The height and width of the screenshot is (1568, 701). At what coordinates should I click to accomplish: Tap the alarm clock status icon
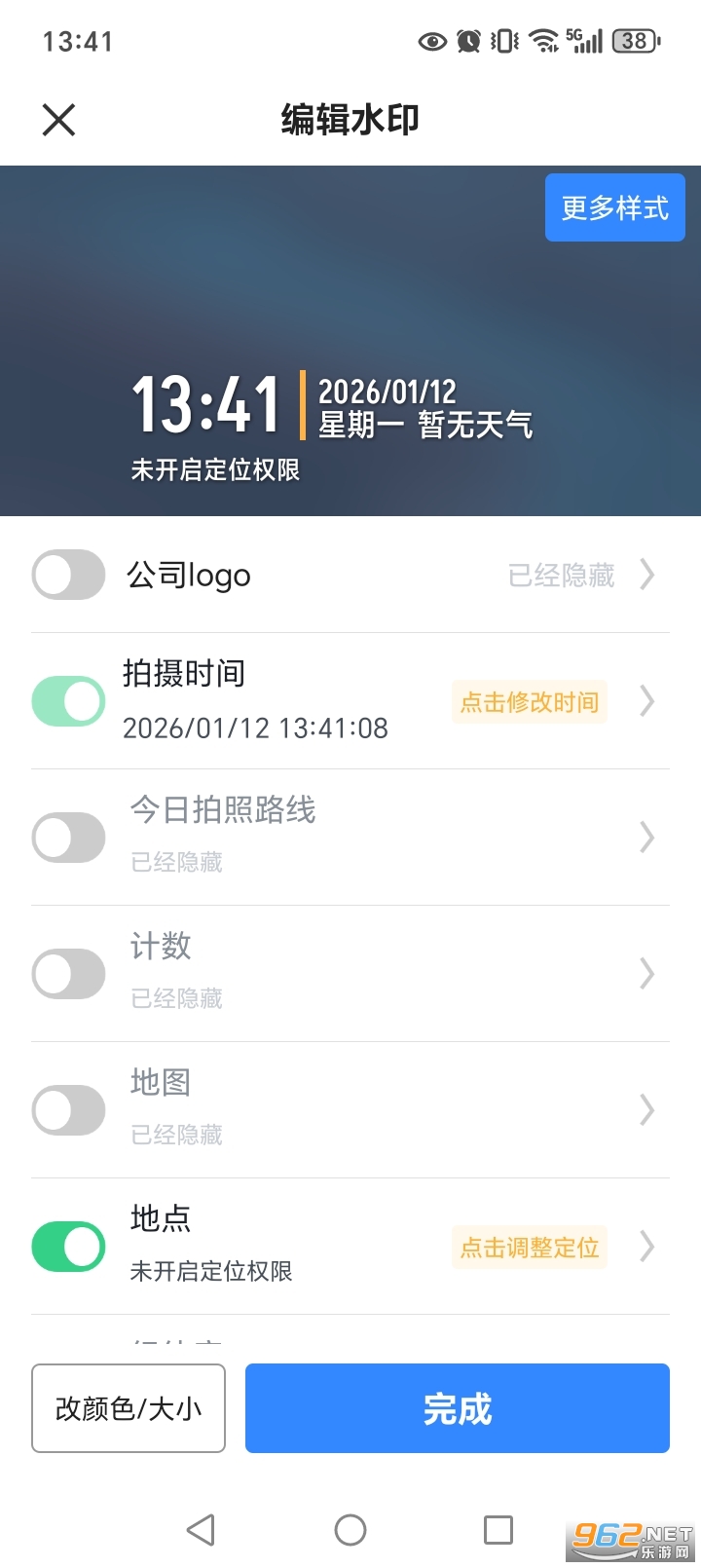(467, 41)
